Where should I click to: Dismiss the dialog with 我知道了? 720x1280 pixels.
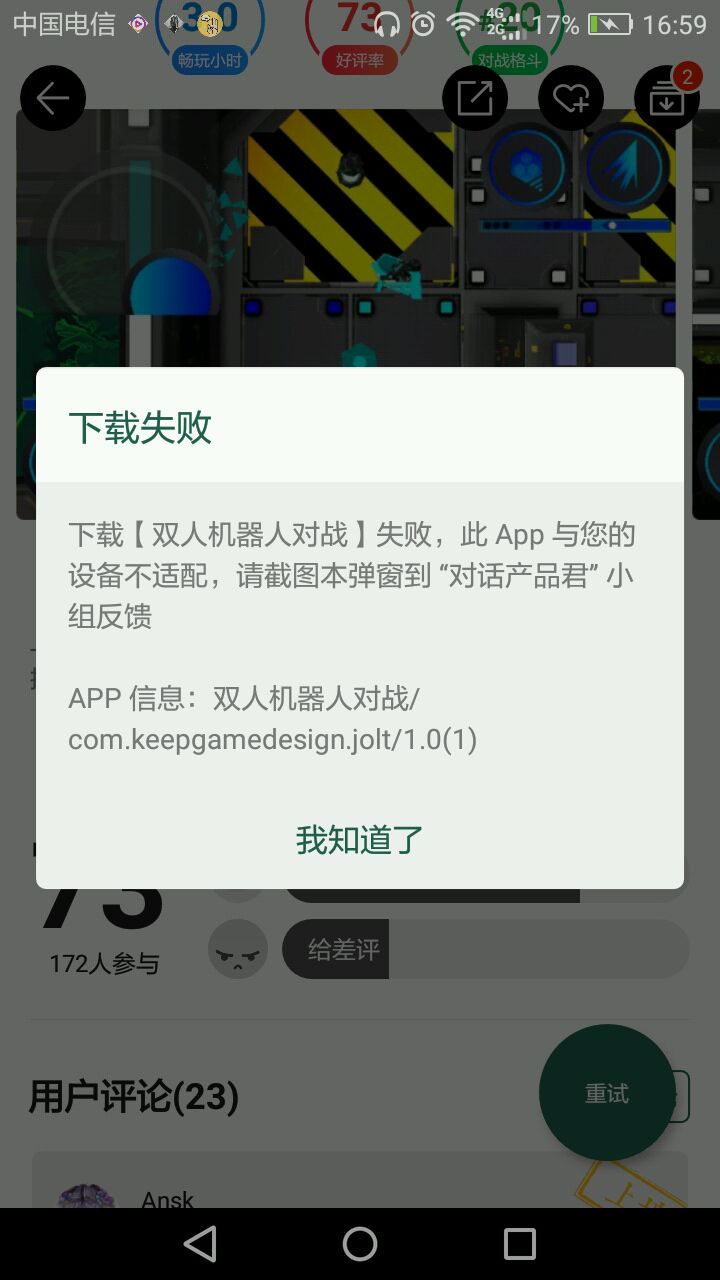click(x=360, y=840)
